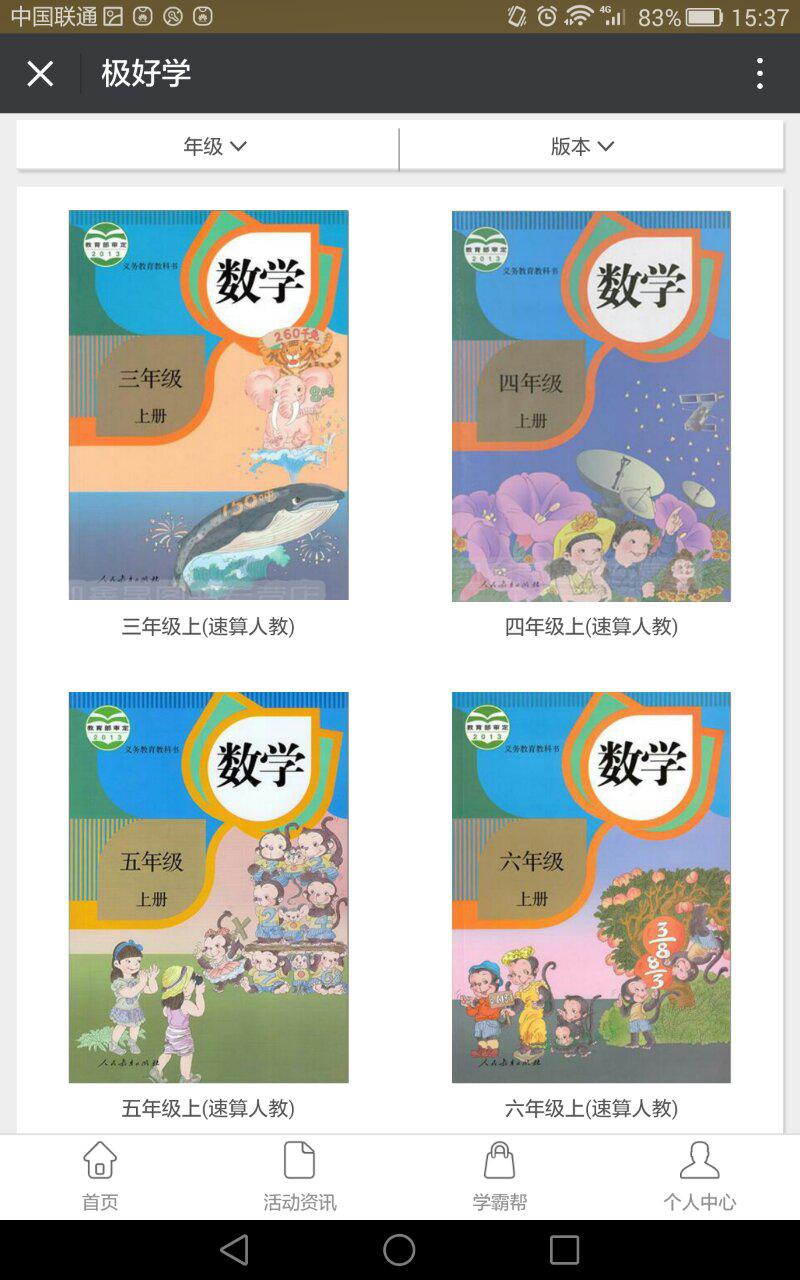Open the 三年级上(速算人教) textbook

[x=208, y=405]
